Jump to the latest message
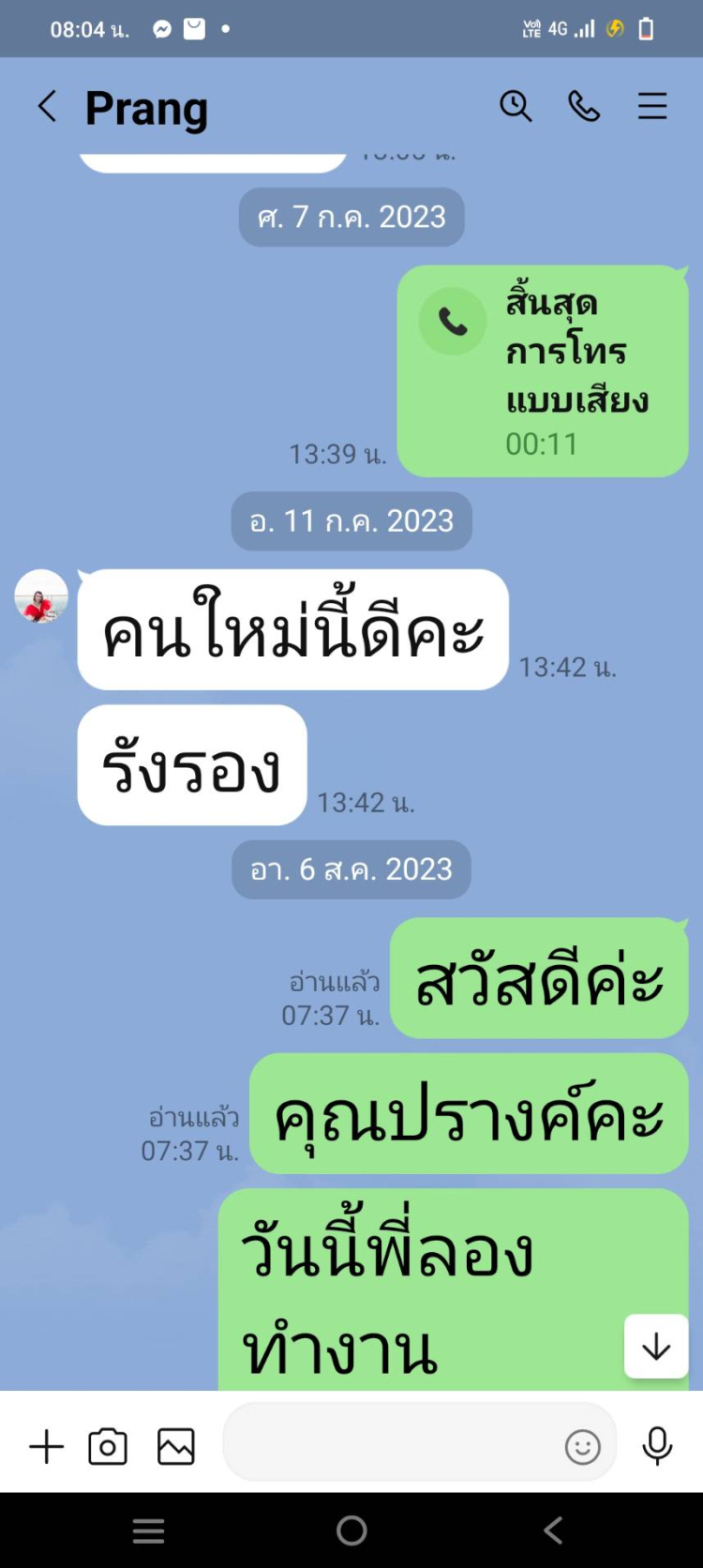This screenshot has height=1568, width=703. point(656,1347)
